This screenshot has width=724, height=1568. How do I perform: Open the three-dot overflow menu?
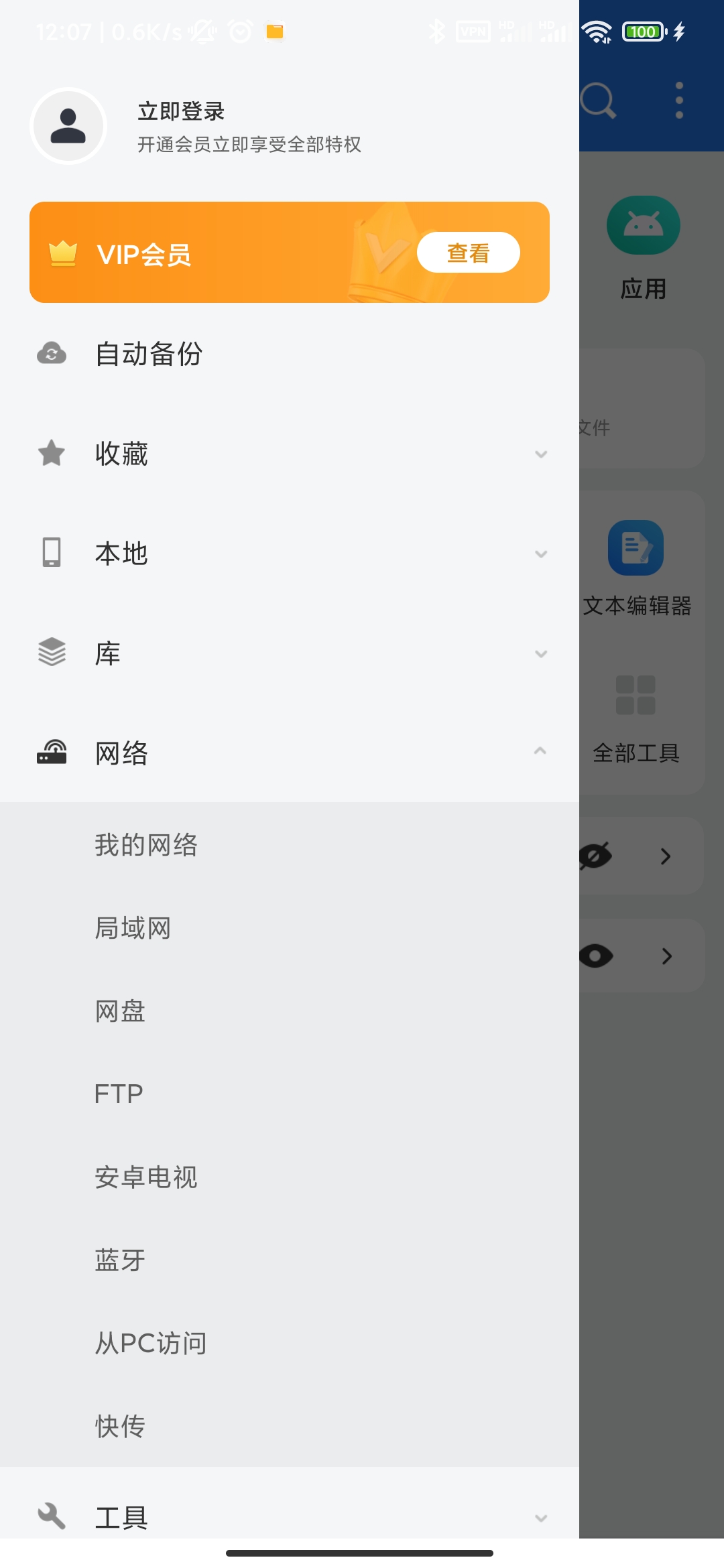pyautogui.click(x=678, y=101)
